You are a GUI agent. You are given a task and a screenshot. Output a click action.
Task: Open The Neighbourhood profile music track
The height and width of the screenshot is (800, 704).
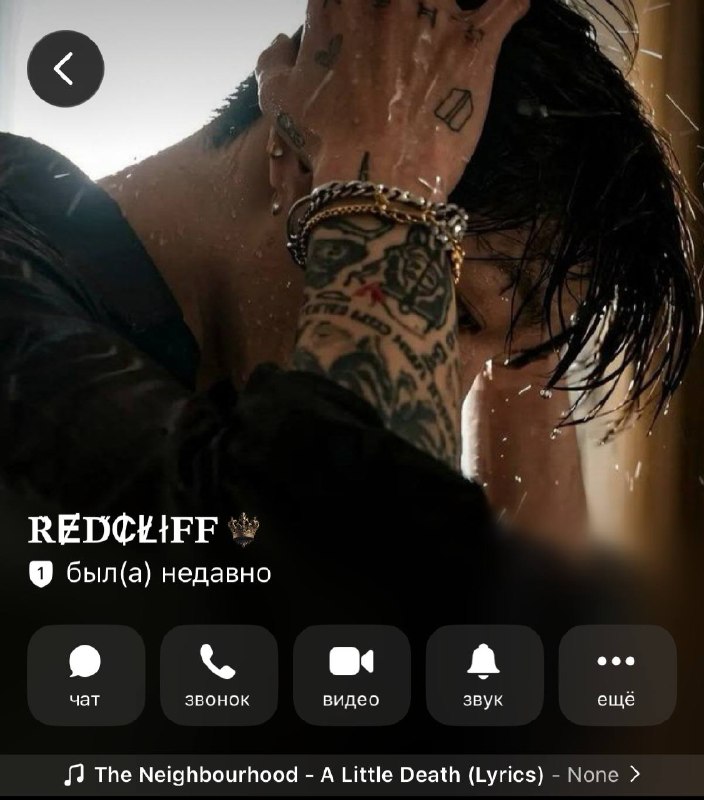(352, 774)
